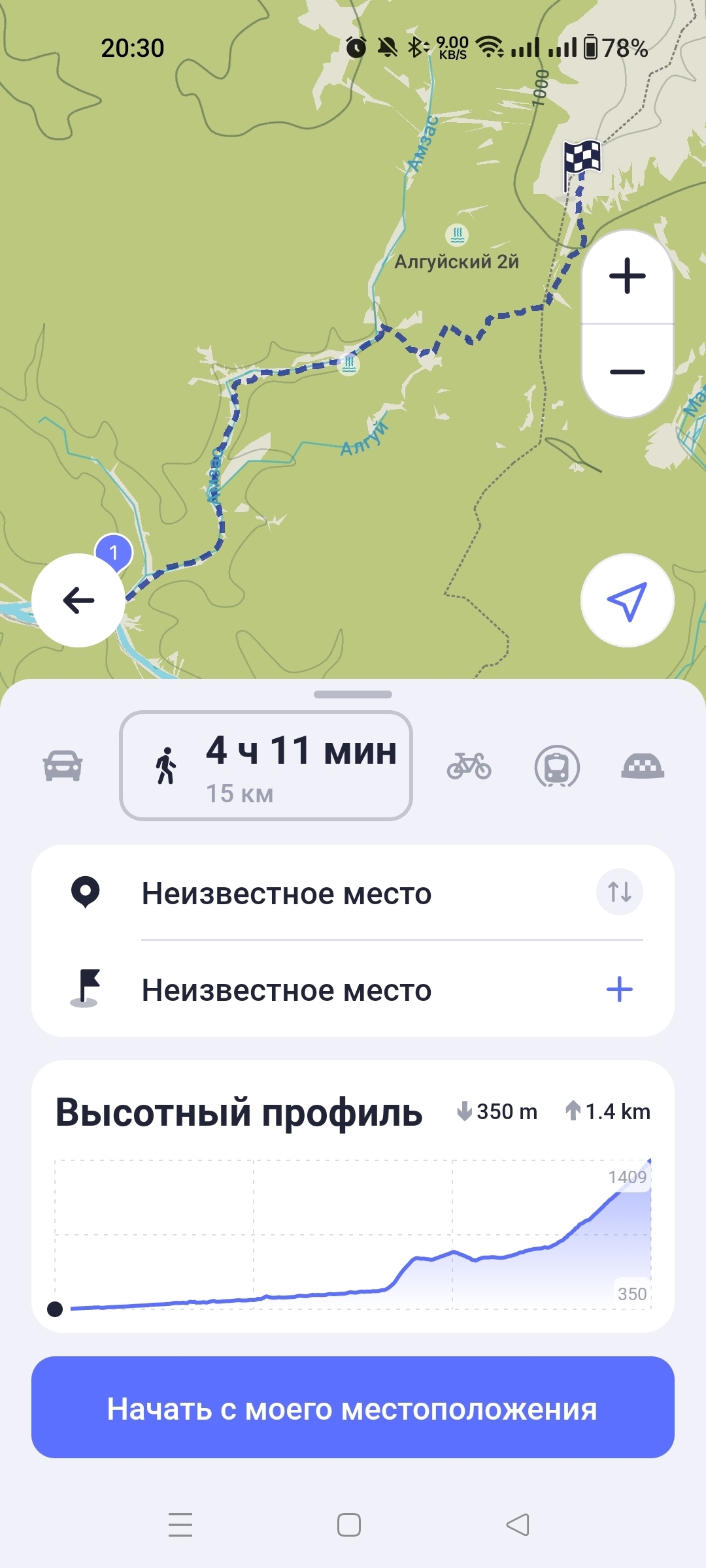The width and height of the screenshot is (706, 1568).
Task: Edit the starting point Неизвестное место
Action: [286, 893]
